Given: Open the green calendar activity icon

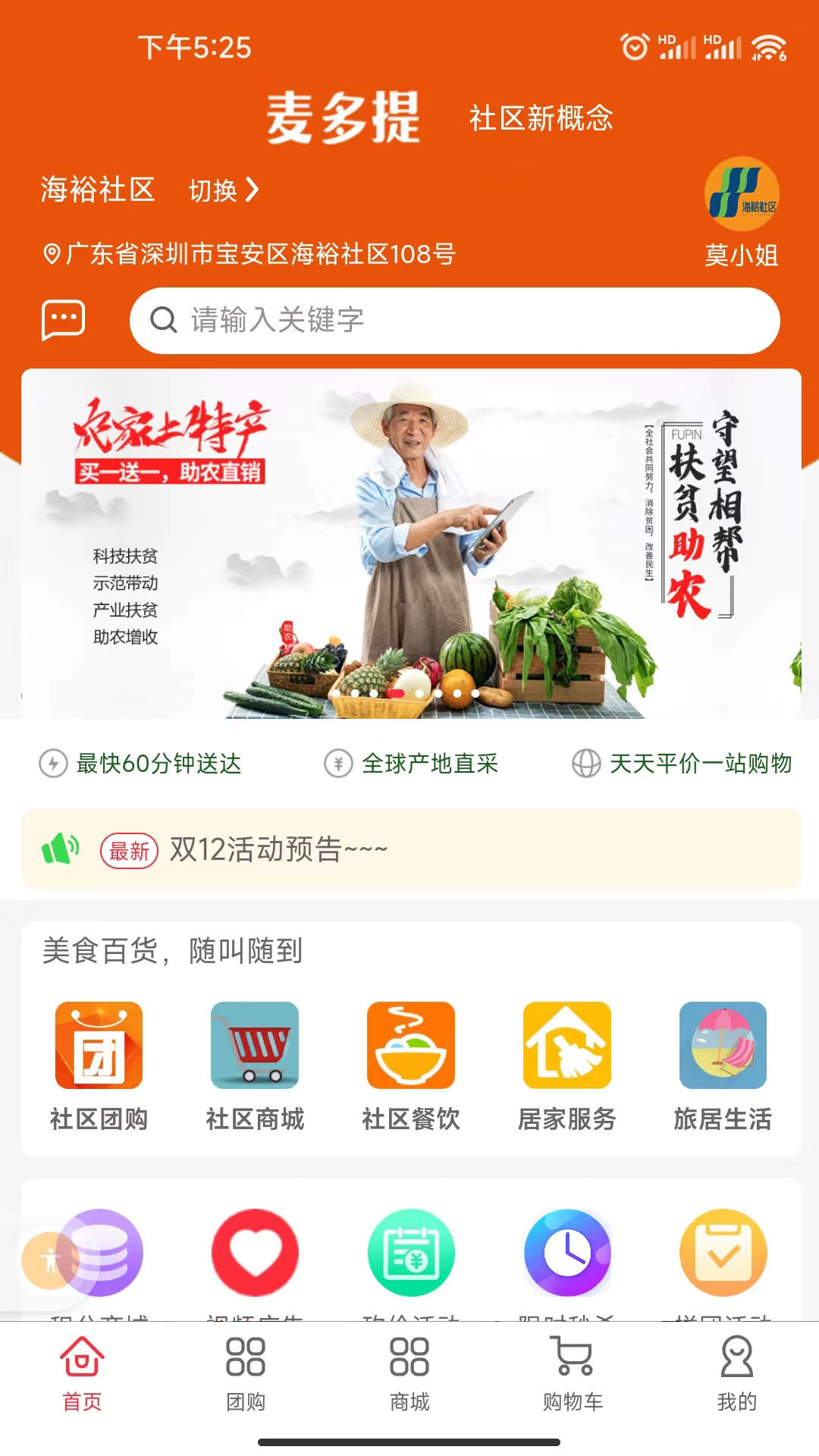Looking at the screenshot, I should pos(411,1253).
